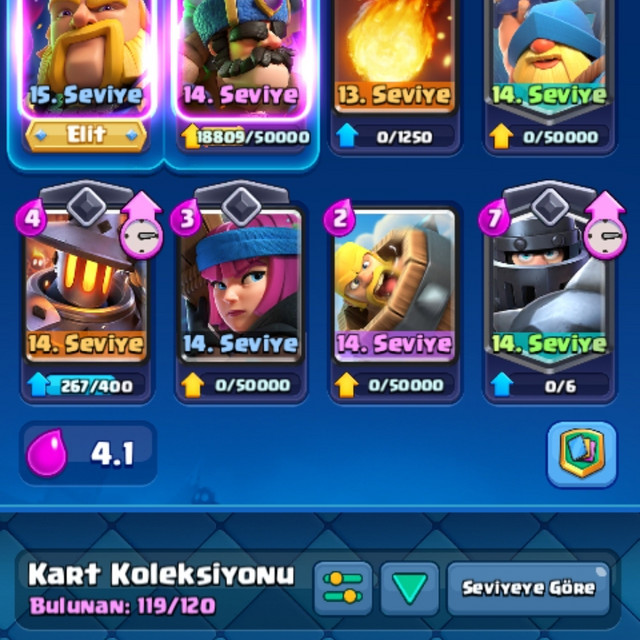Image resolution: width=640 pixels, height=640 pixels.
Task: Toggle the sort direction arrow
Action: pyautogui.click(x=409, y=588)
